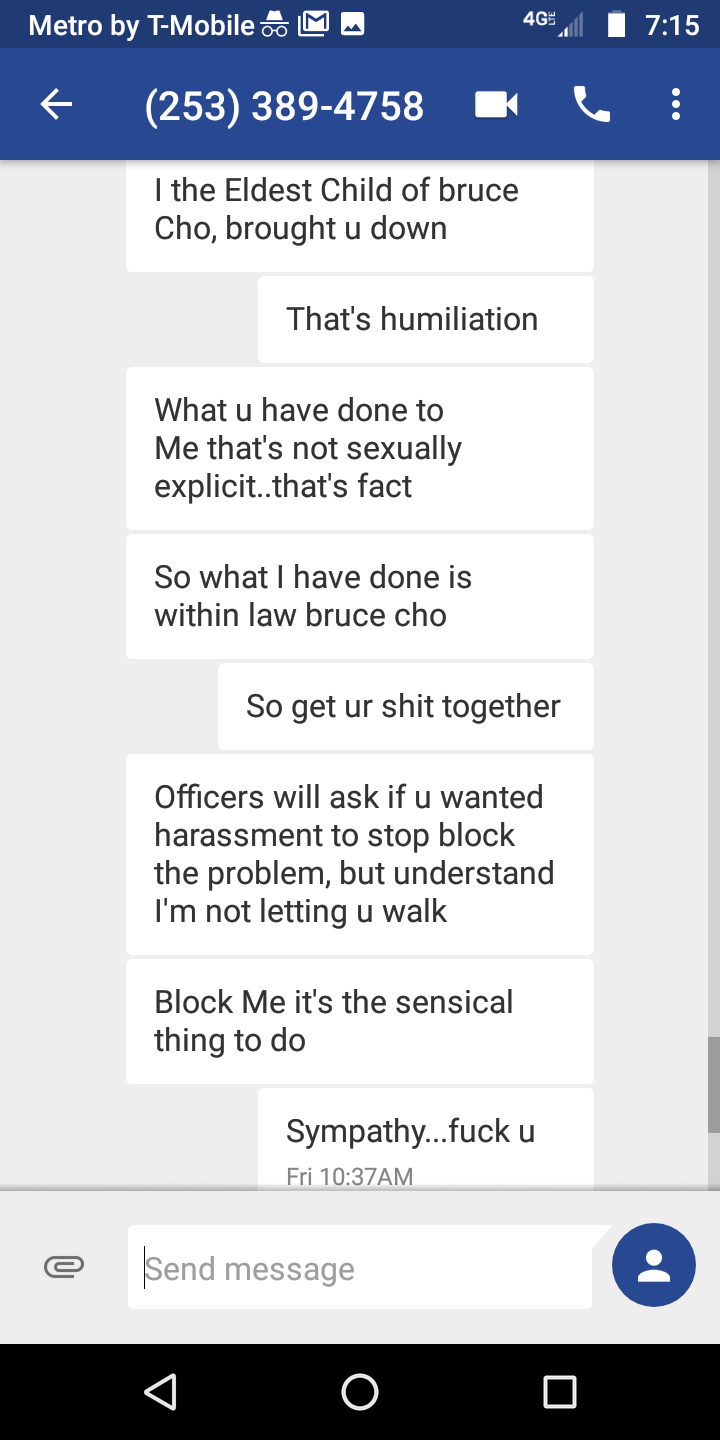Open recent apps
The height and width of the screenshot is (1440, 720).
click(x=560, y=1391)
